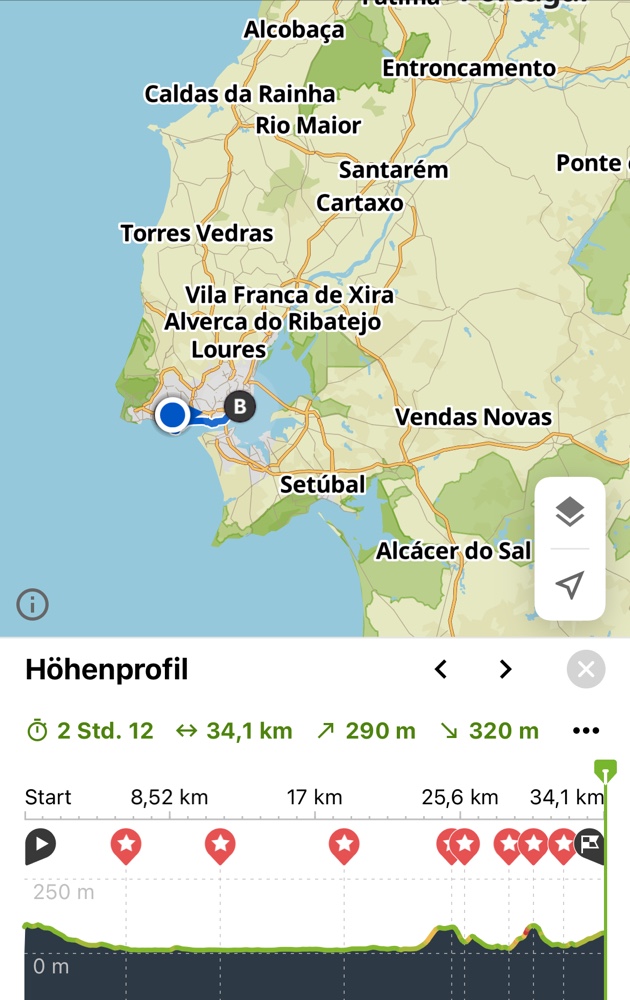This screenshot has height=1000, width=630.
Task: Open map info attribution
Action: tap(32, 604)
